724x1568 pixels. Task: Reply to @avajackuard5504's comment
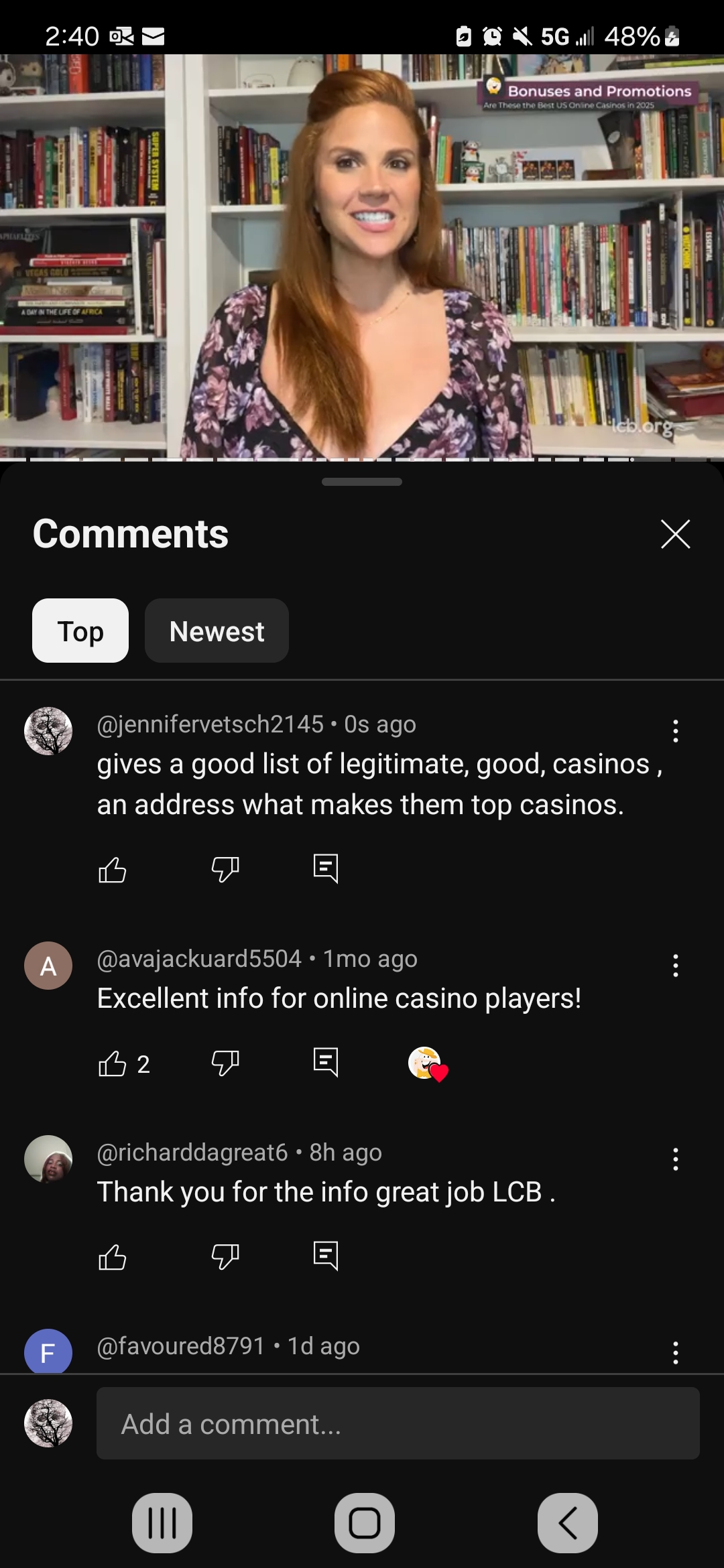326,1063
